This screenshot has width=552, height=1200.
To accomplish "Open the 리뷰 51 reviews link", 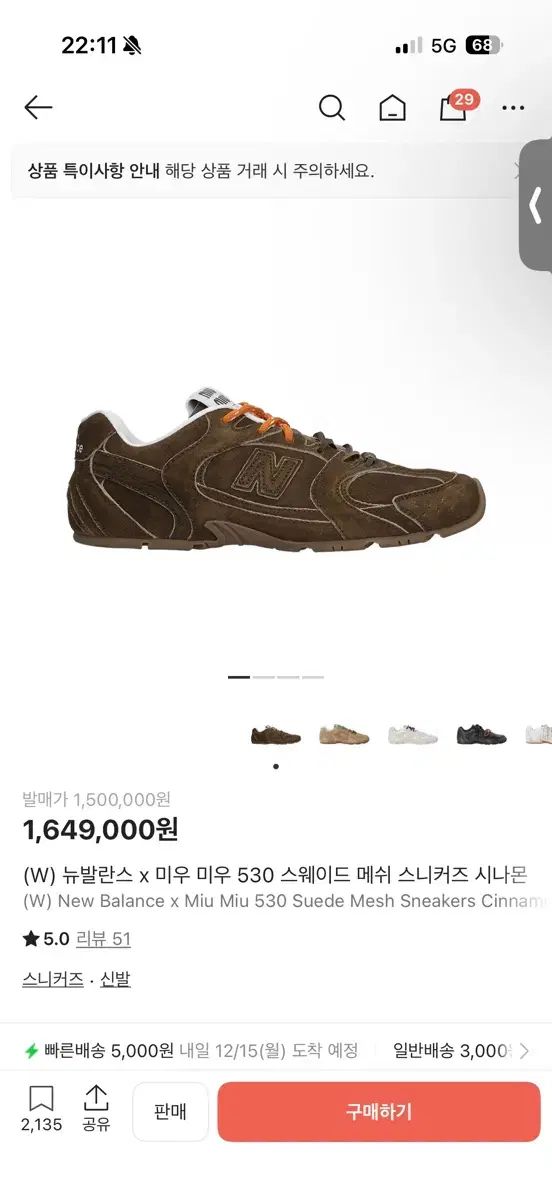I will [x=104, y=939].
